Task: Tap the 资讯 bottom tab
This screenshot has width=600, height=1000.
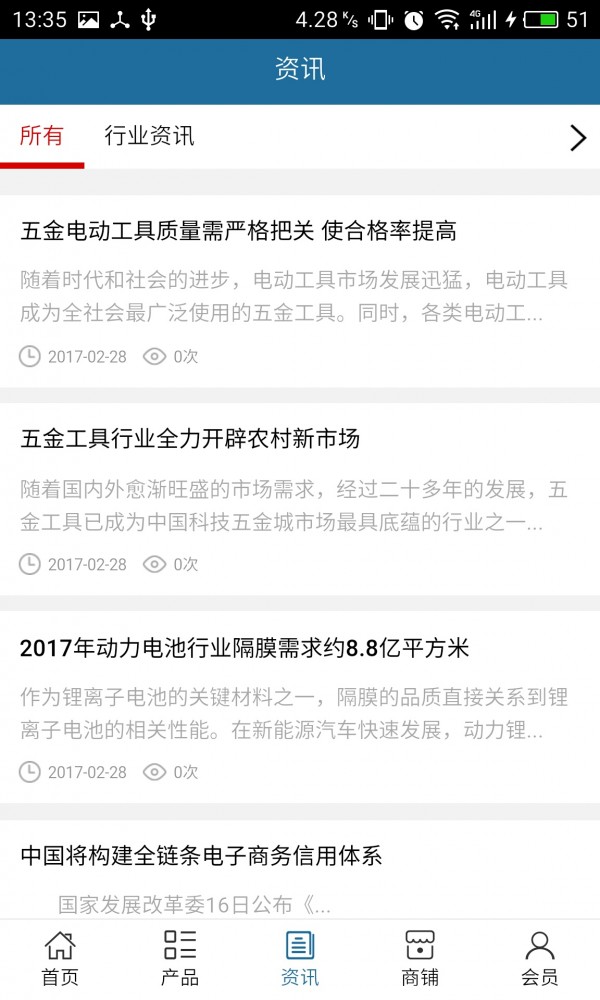Action: click(300, 958)
